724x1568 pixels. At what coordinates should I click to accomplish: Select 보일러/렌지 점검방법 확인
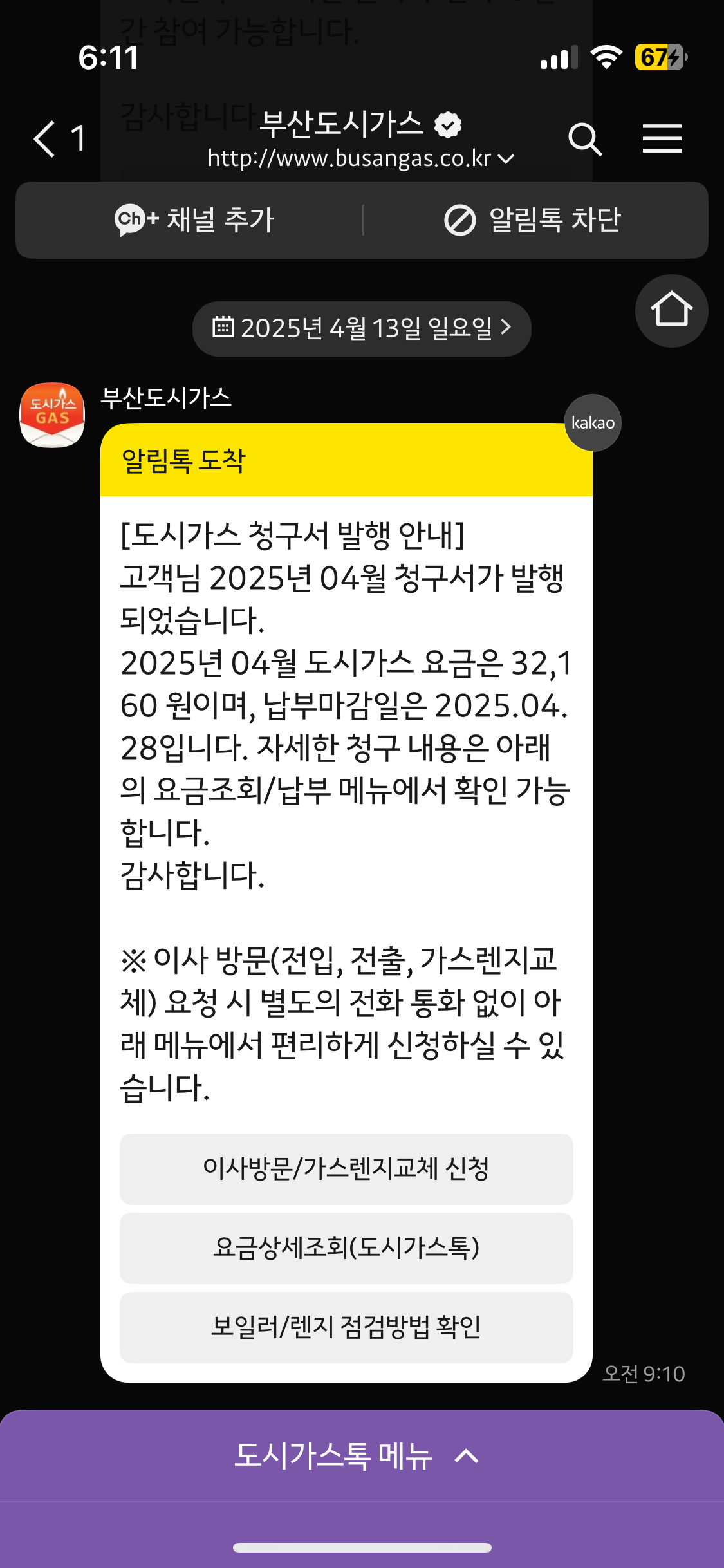(x=346, y=1327)
